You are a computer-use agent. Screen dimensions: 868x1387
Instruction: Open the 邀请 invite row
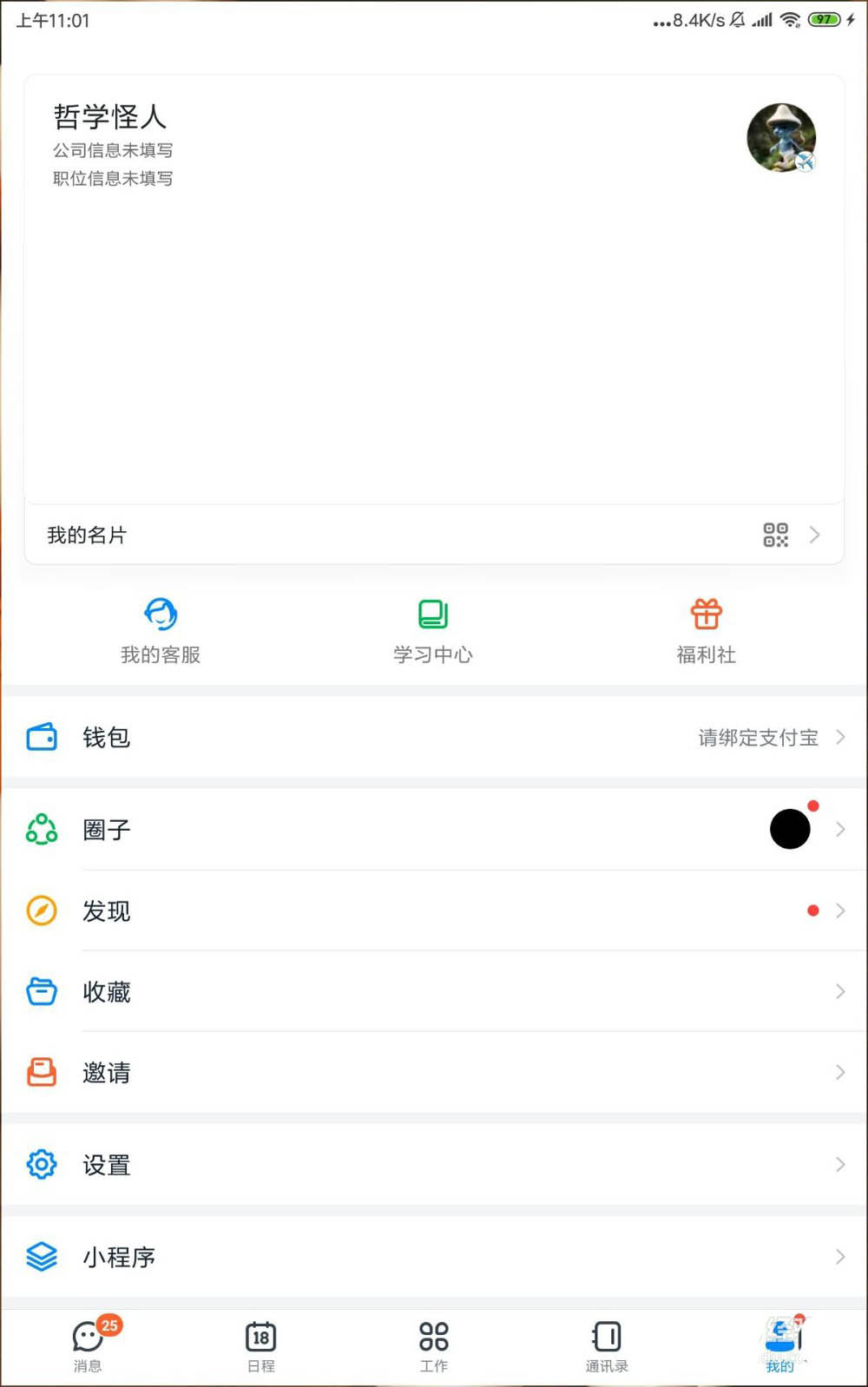(434, 1072)
